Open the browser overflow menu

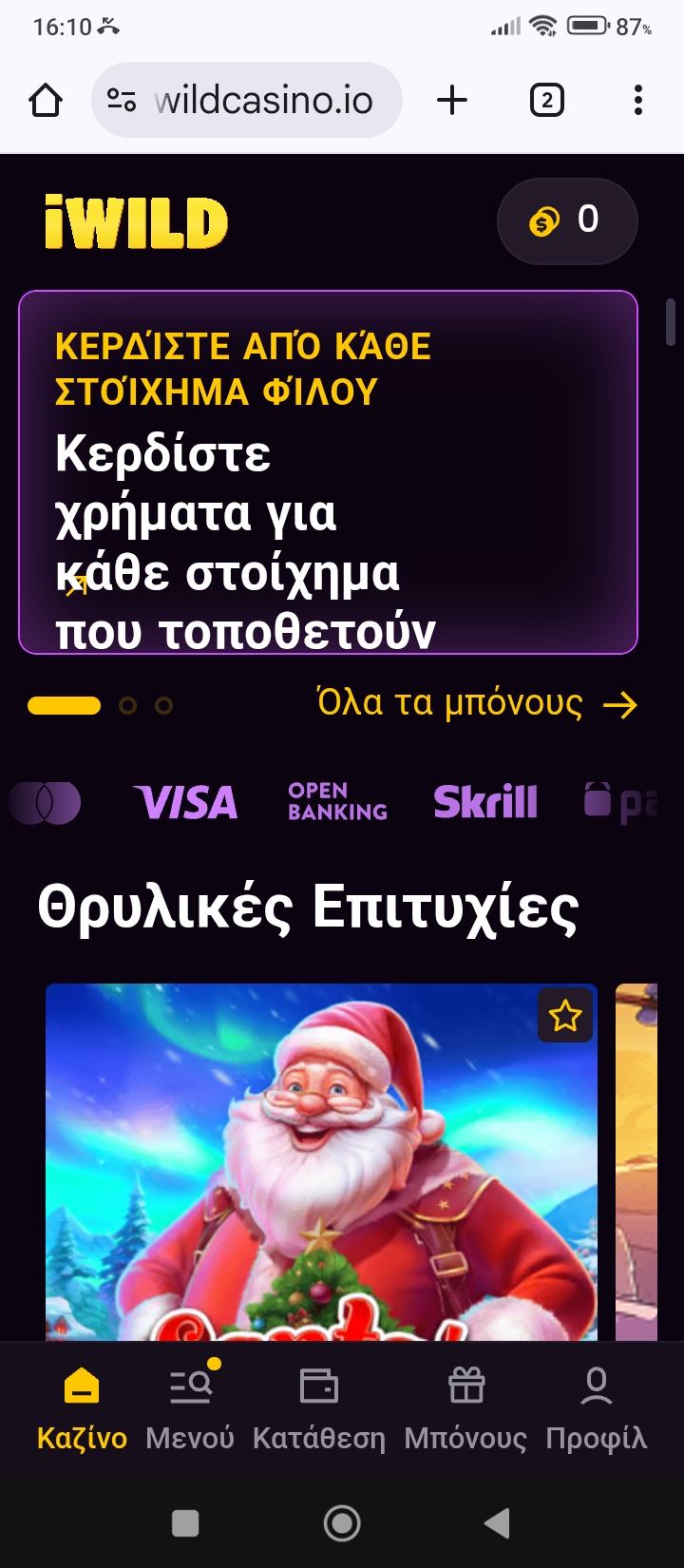click(x=637, y=101)
